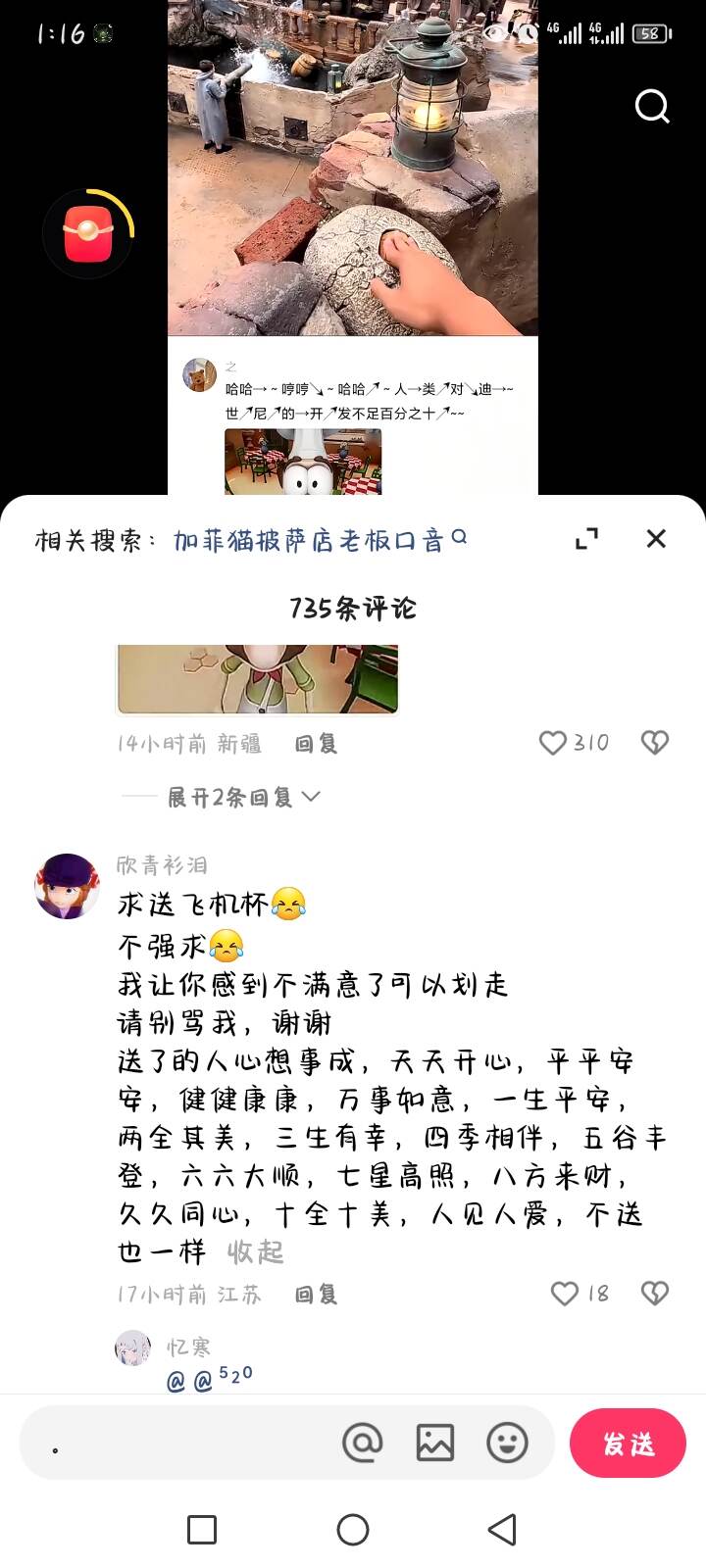Mention someone with the @ icon
Viewport: 706px width, 1568px height.
[x=362, y=1443]
